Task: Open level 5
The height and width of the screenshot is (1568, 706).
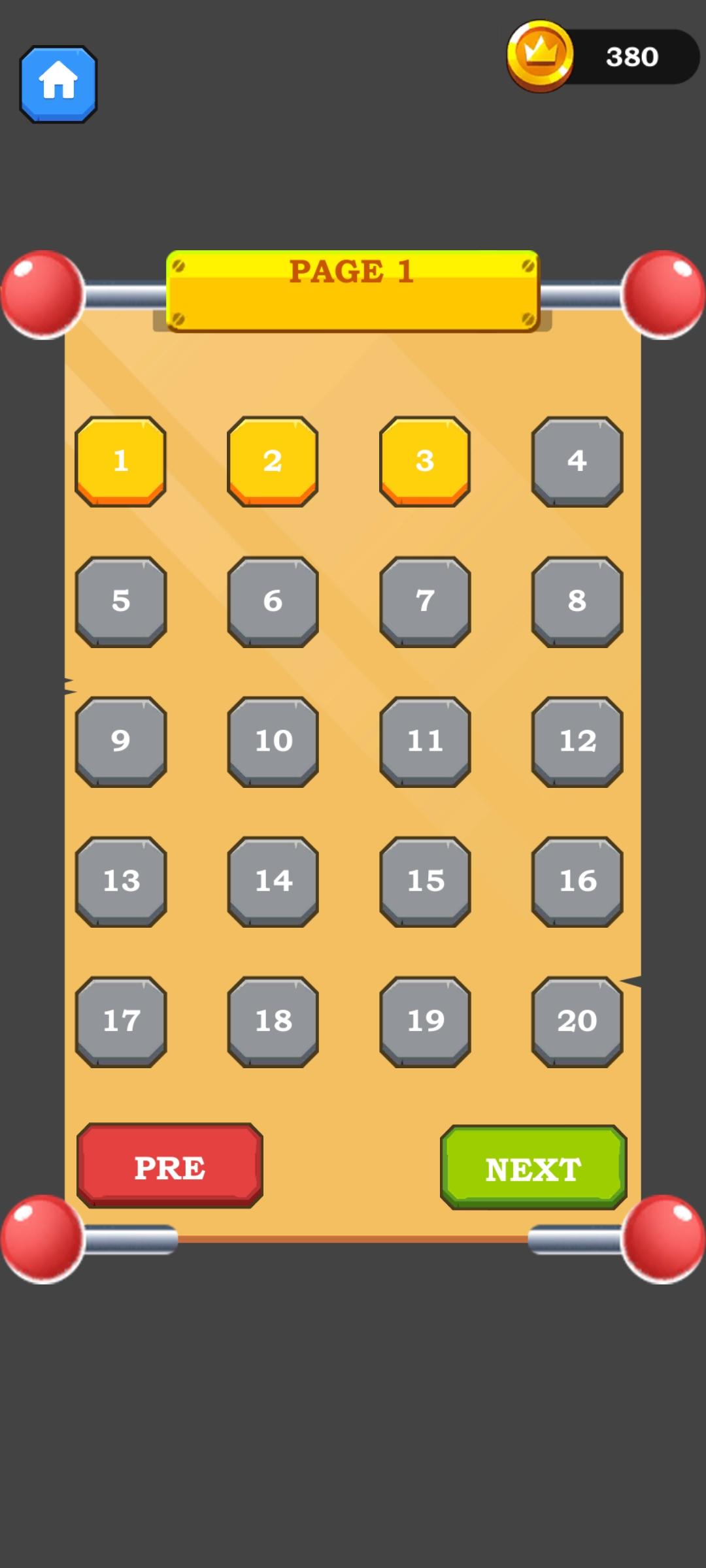Action: (120, 601)
